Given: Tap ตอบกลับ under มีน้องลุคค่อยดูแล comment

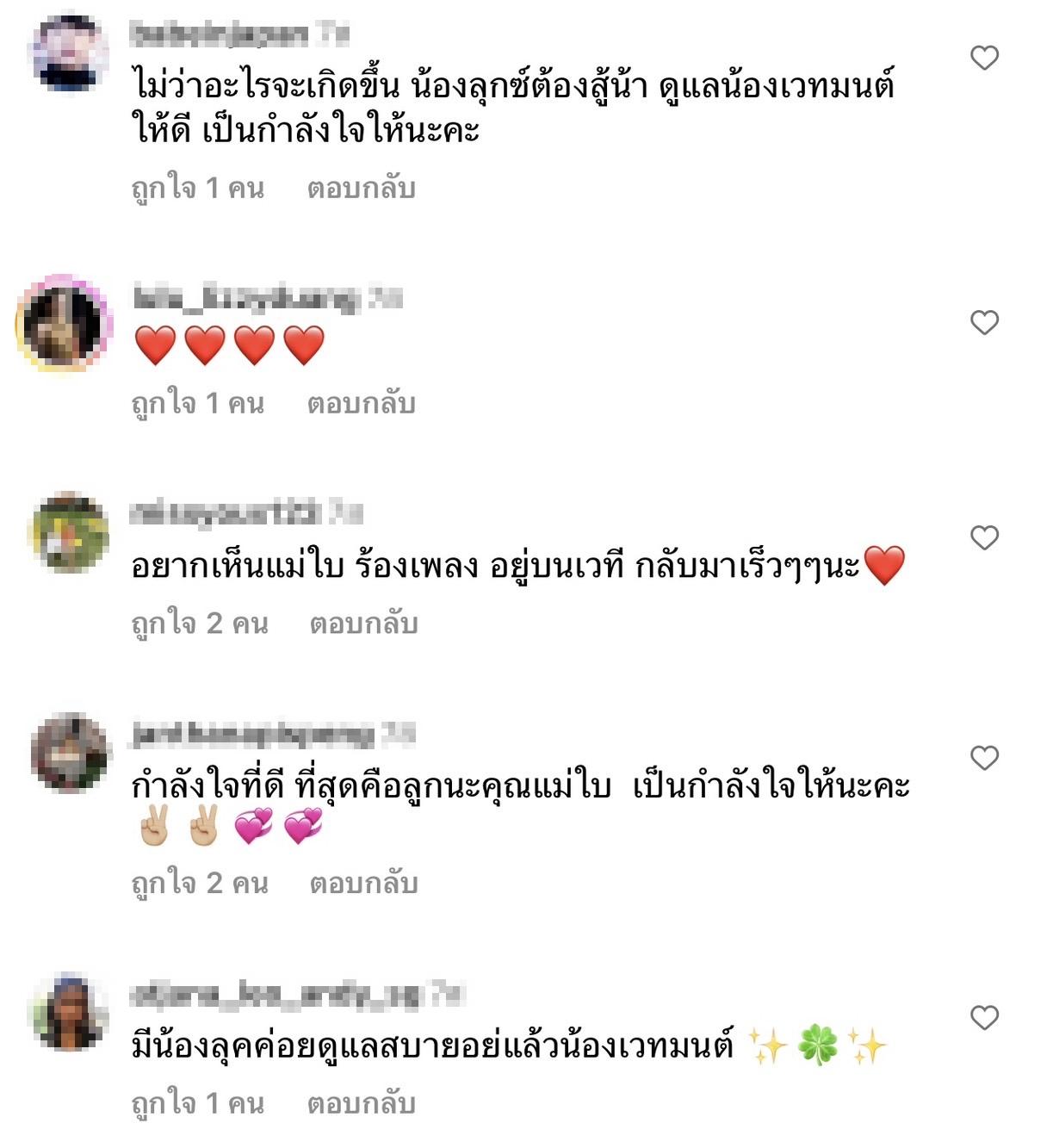Looking at the screenshot, I should 361,1103.
